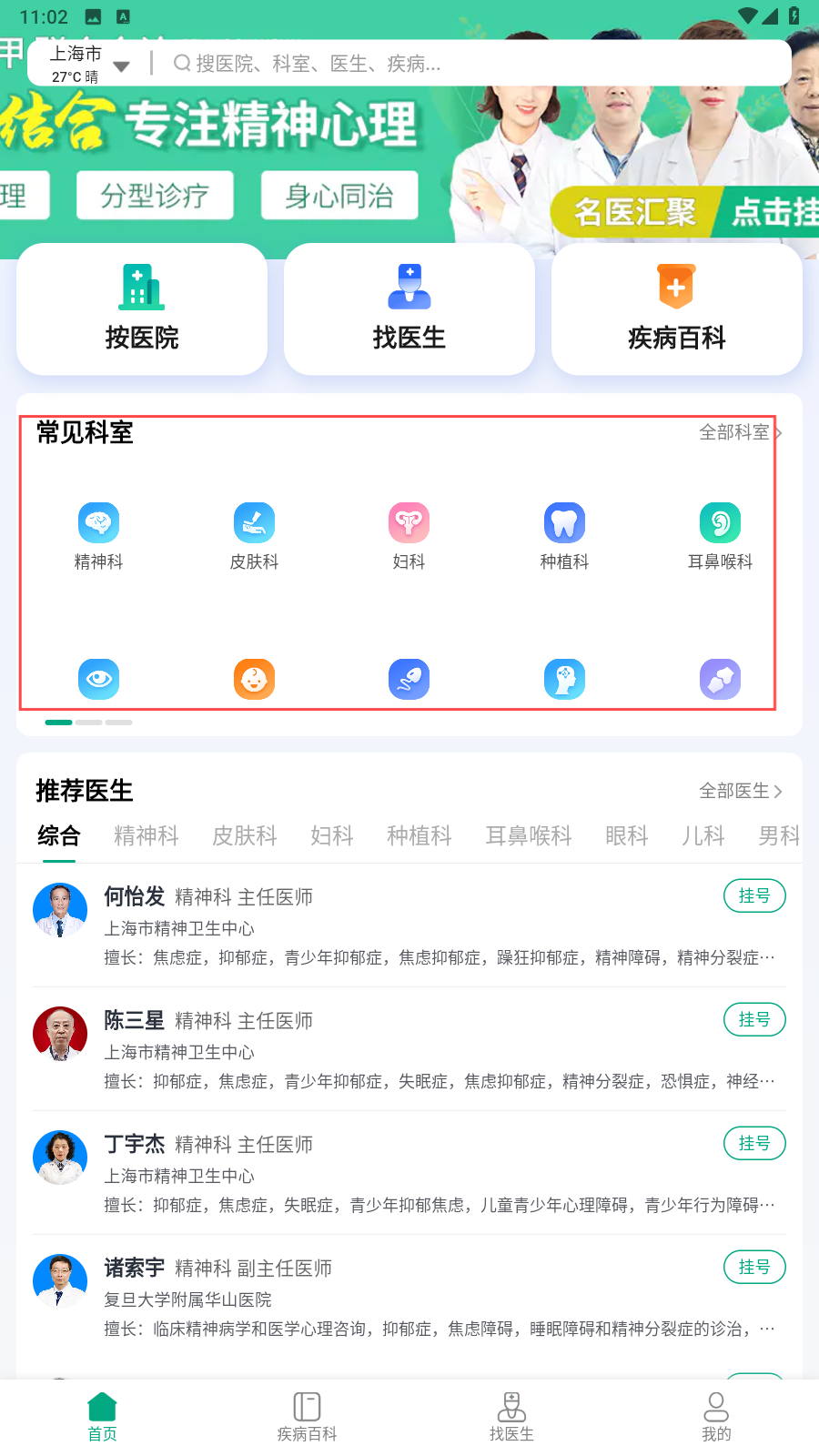Open doctor 丁宇杰's profile row
The image size is (819, 1456).
pos(409,1174)
